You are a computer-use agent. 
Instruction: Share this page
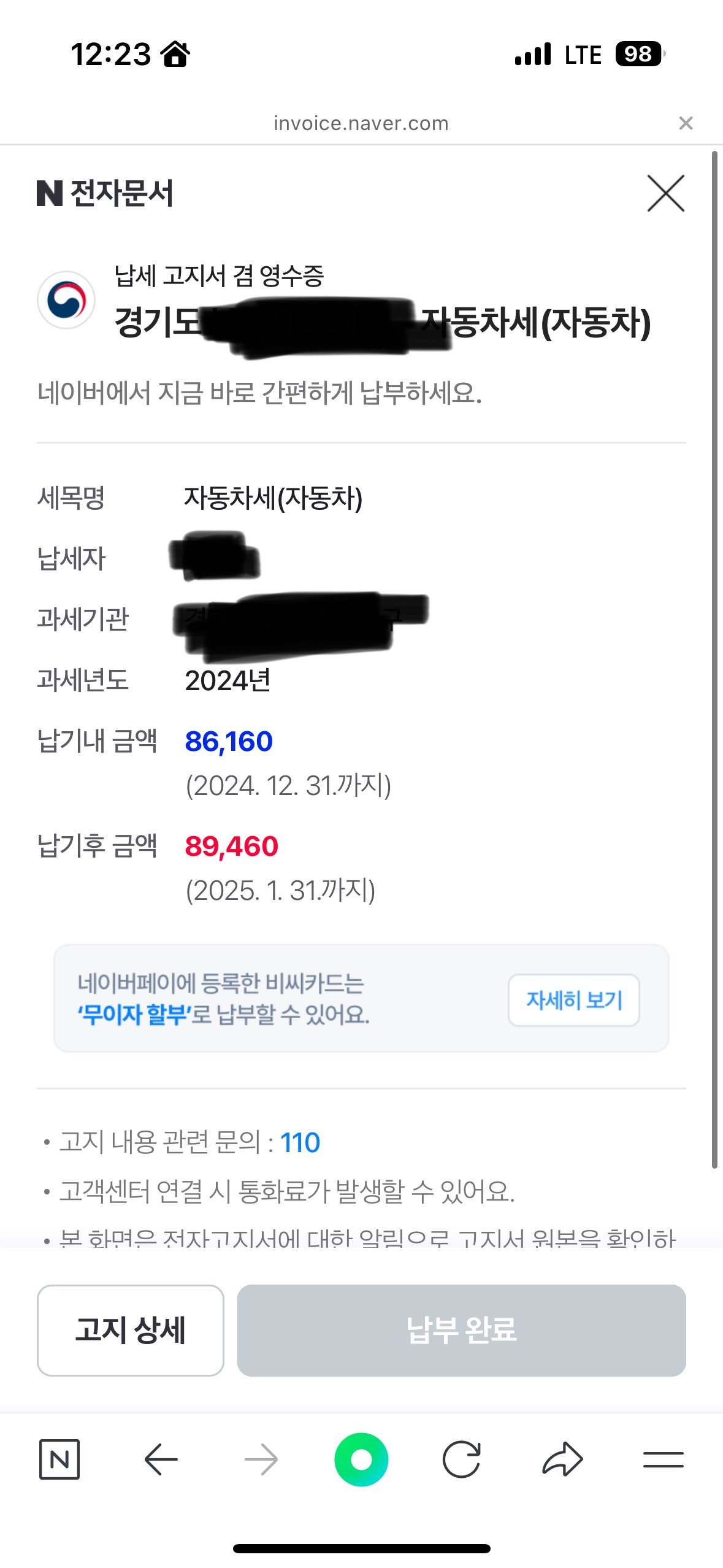point(562,1459)
